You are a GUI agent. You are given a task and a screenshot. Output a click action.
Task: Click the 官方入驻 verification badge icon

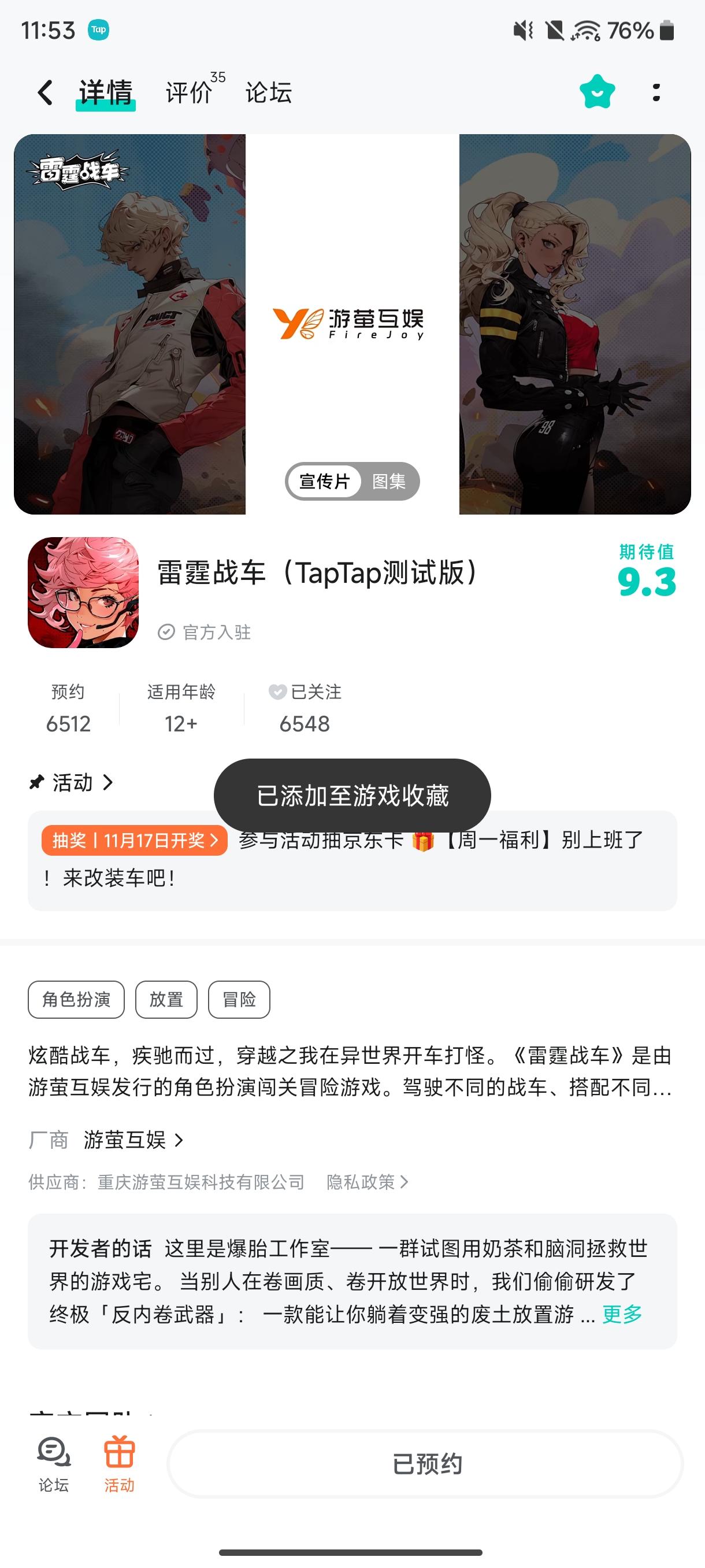click(x=165, y=632)
